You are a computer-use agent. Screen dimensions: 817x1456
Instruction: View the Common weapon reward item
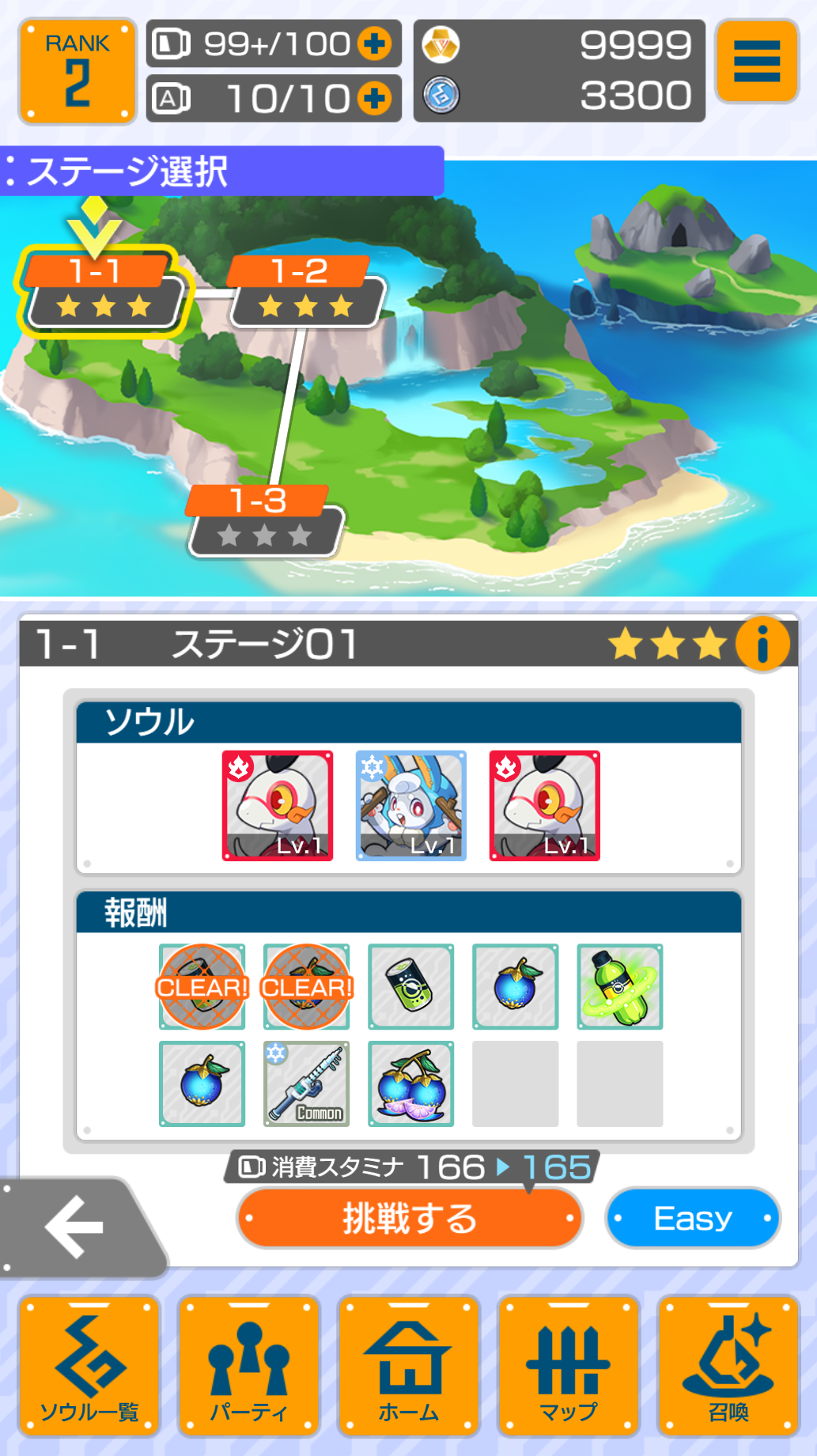click(307, 1083)
